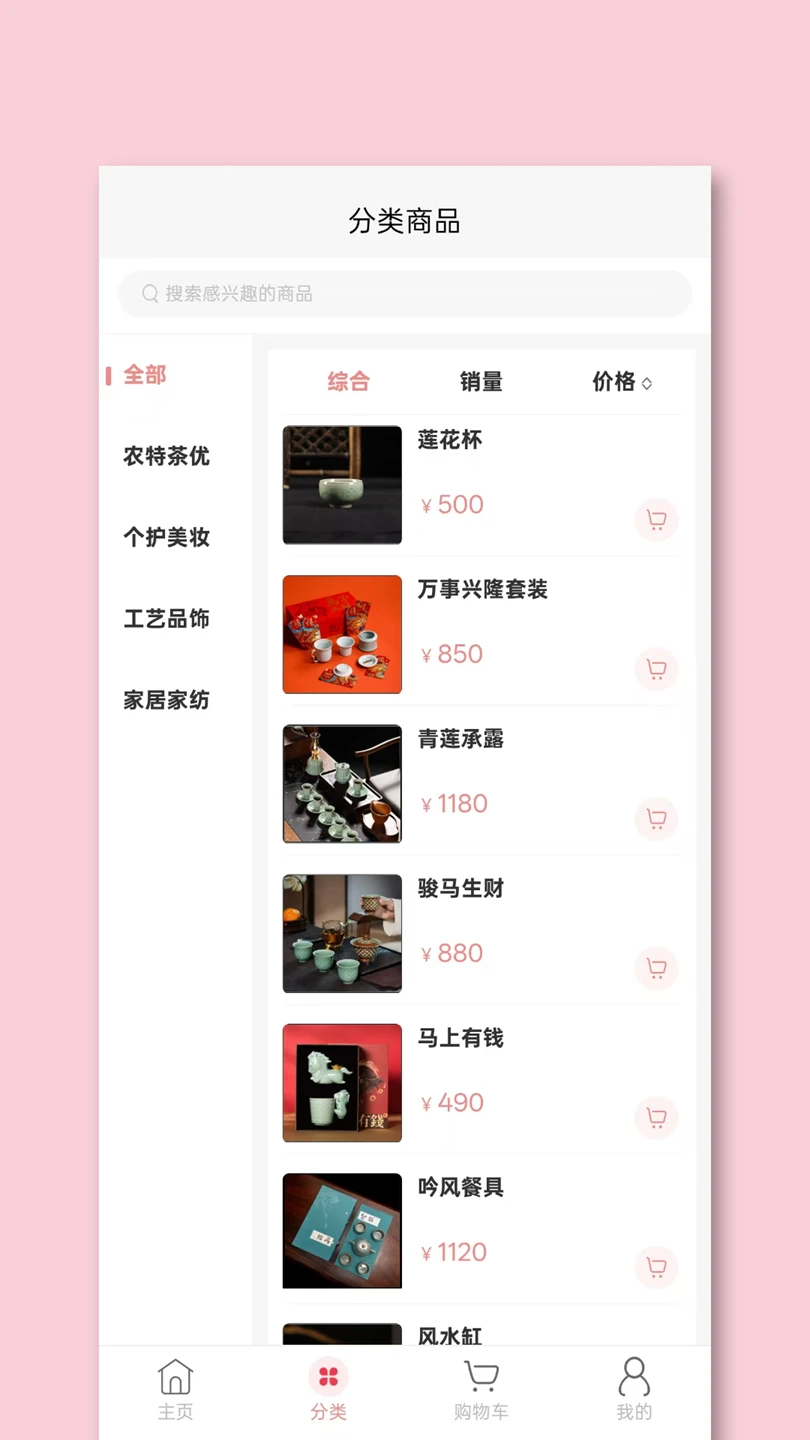Click the cart icon for 马上有钱
Viewport: 810px width, 1440px height.
pos(656,1118)
